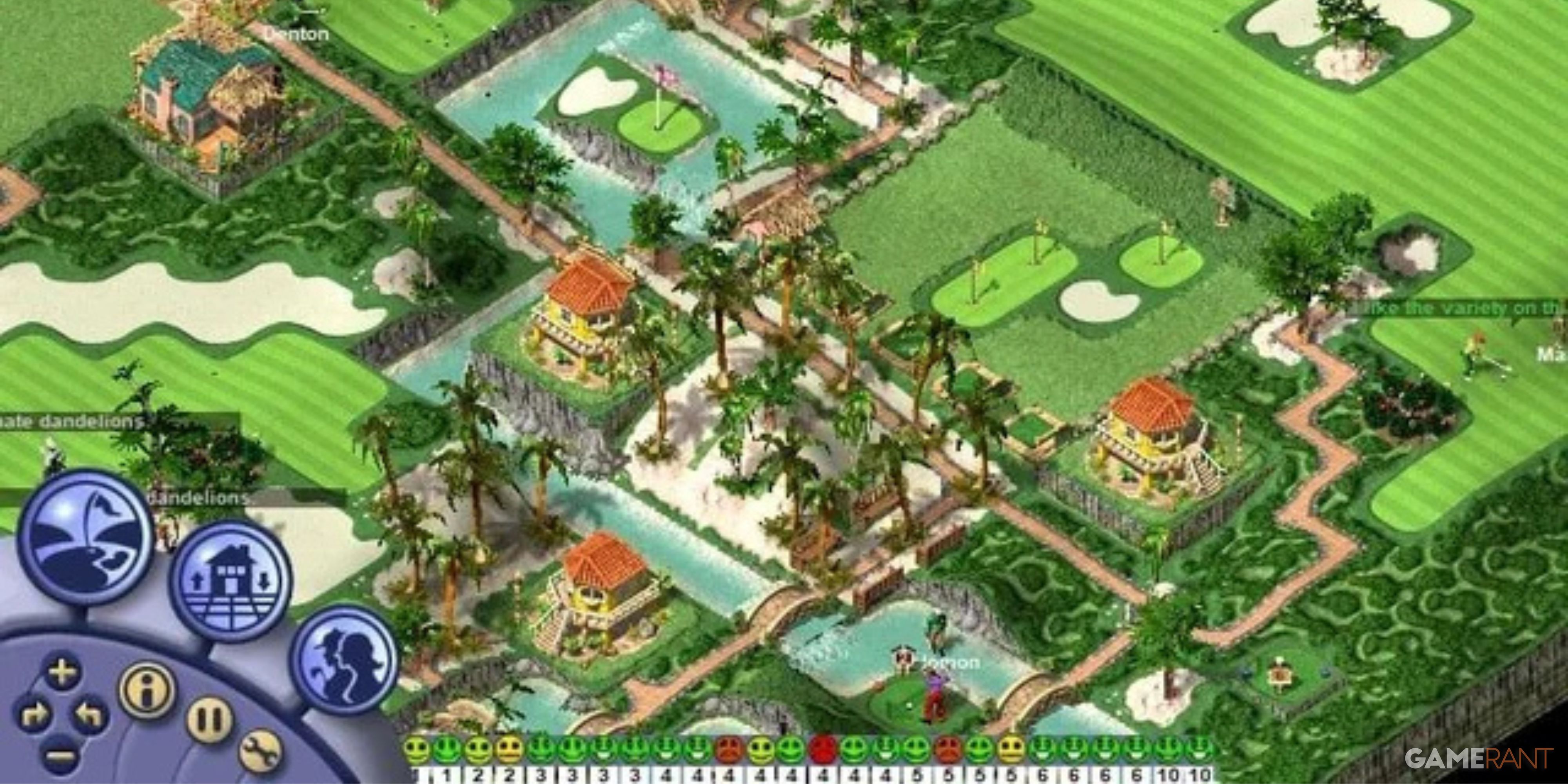Open the buildings construction menu
The image size is (1568, 784).
pos(230,581)
